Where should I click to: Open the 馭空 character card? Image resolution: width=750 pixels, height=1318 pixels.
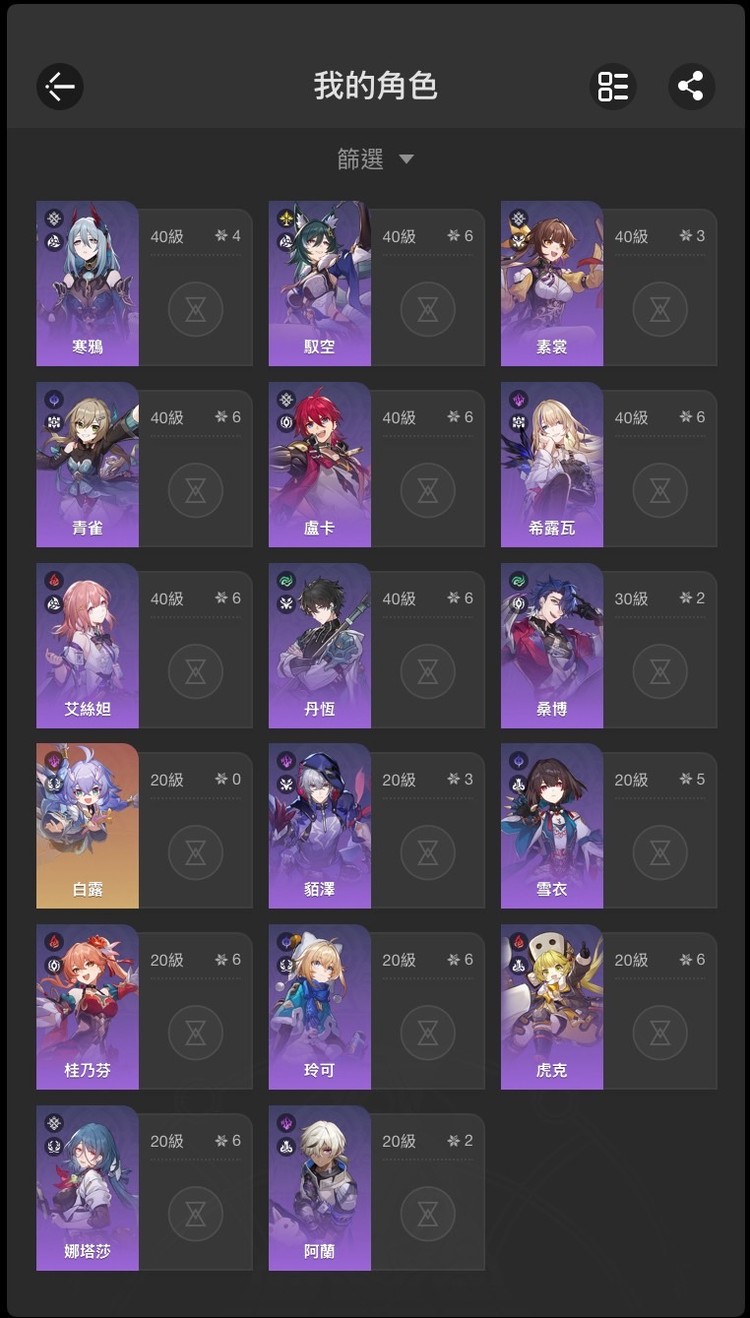[x=320, y=284]
